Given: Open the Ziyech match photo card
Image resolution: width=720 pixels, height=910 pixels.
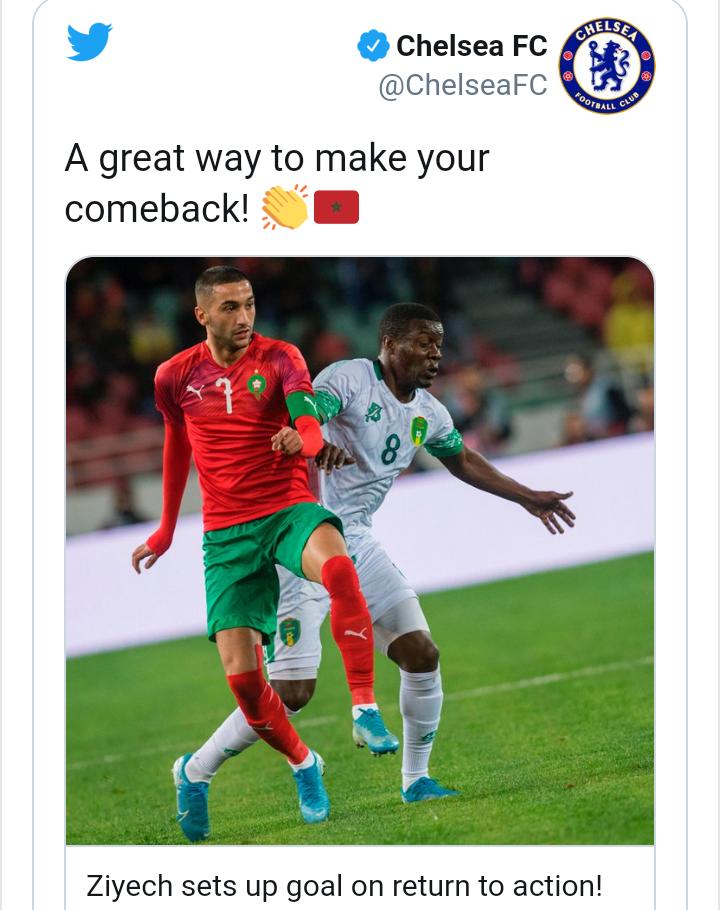Looking at the screenshot, I should coord(360,550).
